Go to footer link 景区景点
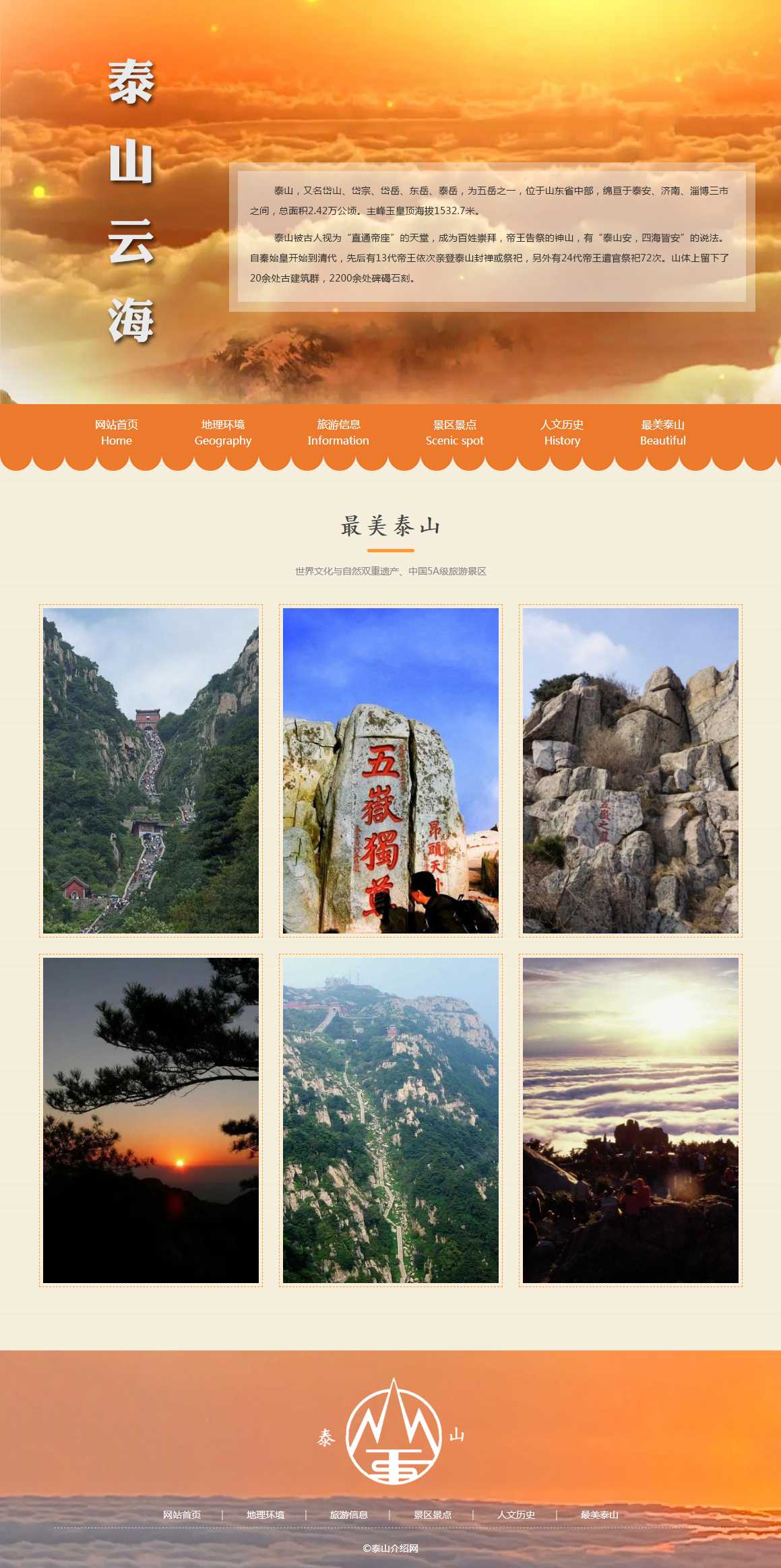This screenshot has height=1568, width=781. tap(433, 1515)
